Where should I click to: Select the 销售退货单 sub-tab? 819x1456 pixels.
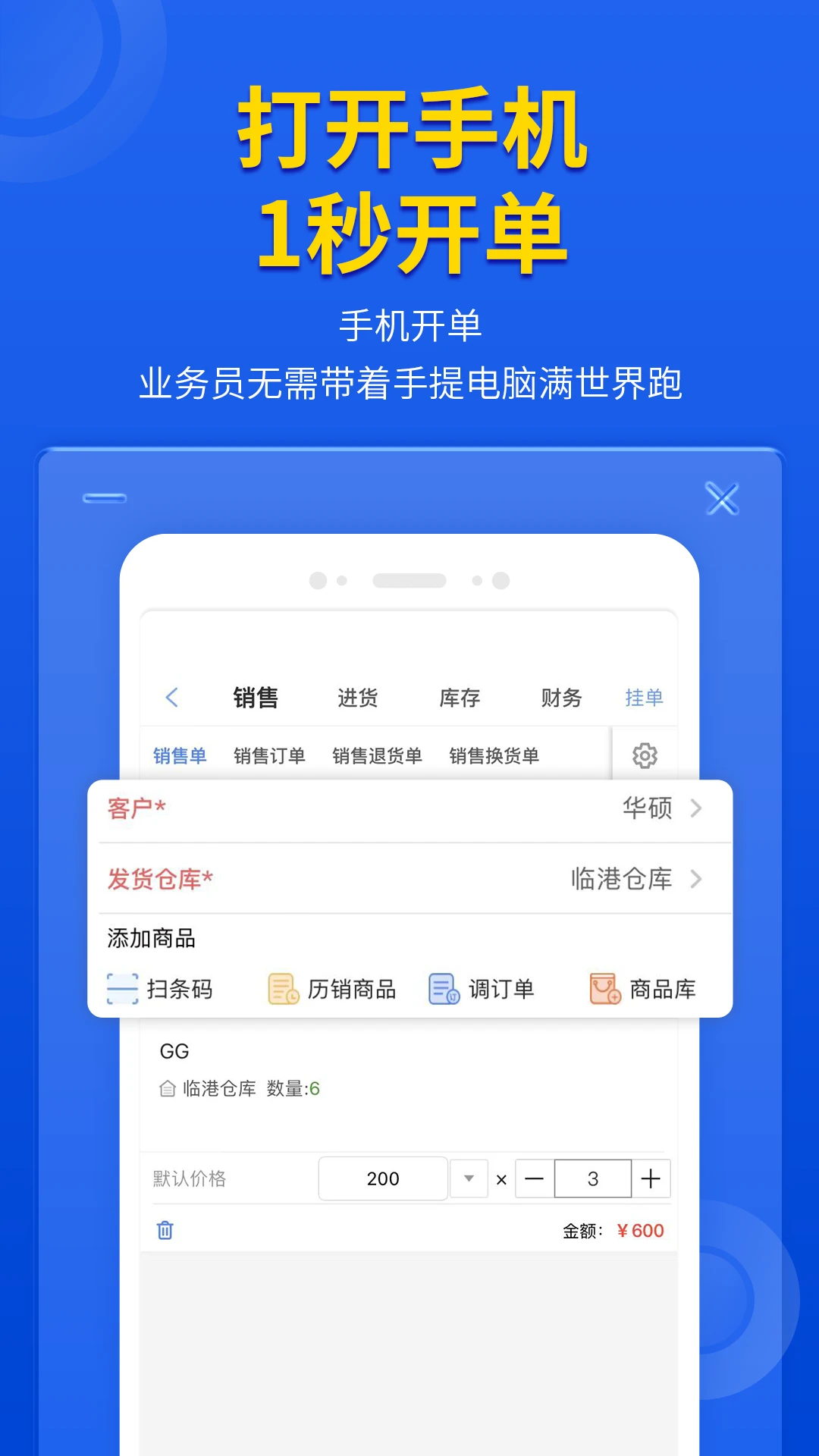coord(378,755)
